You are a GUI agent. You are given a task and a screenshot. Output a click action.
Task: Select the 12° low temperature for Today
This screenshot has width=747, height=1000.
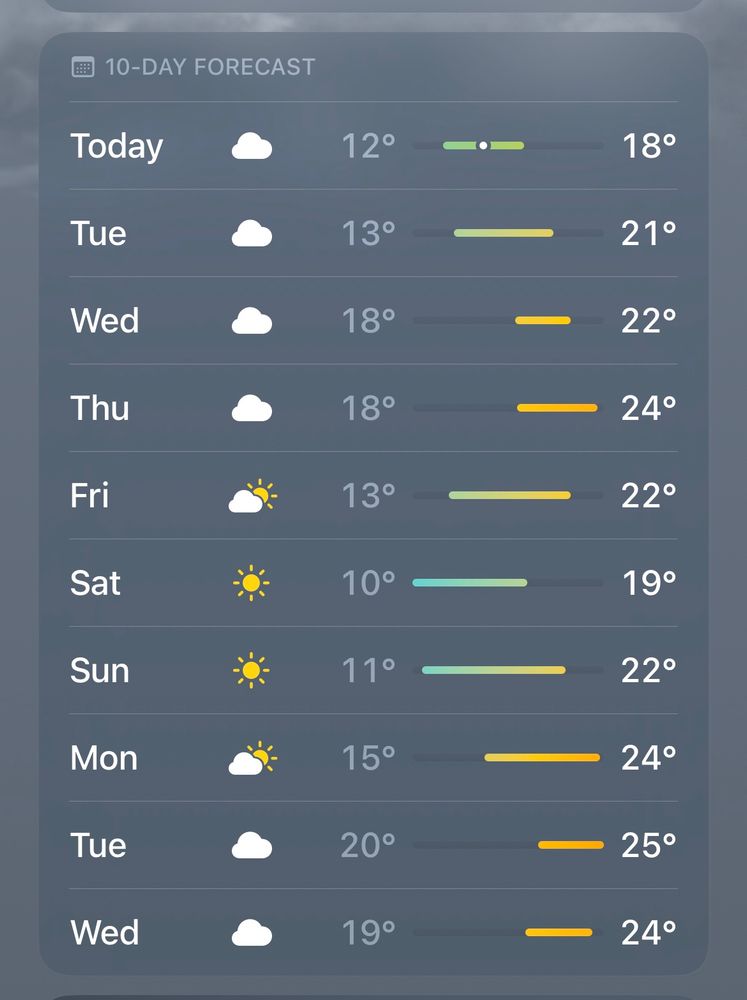pos(368,146)
